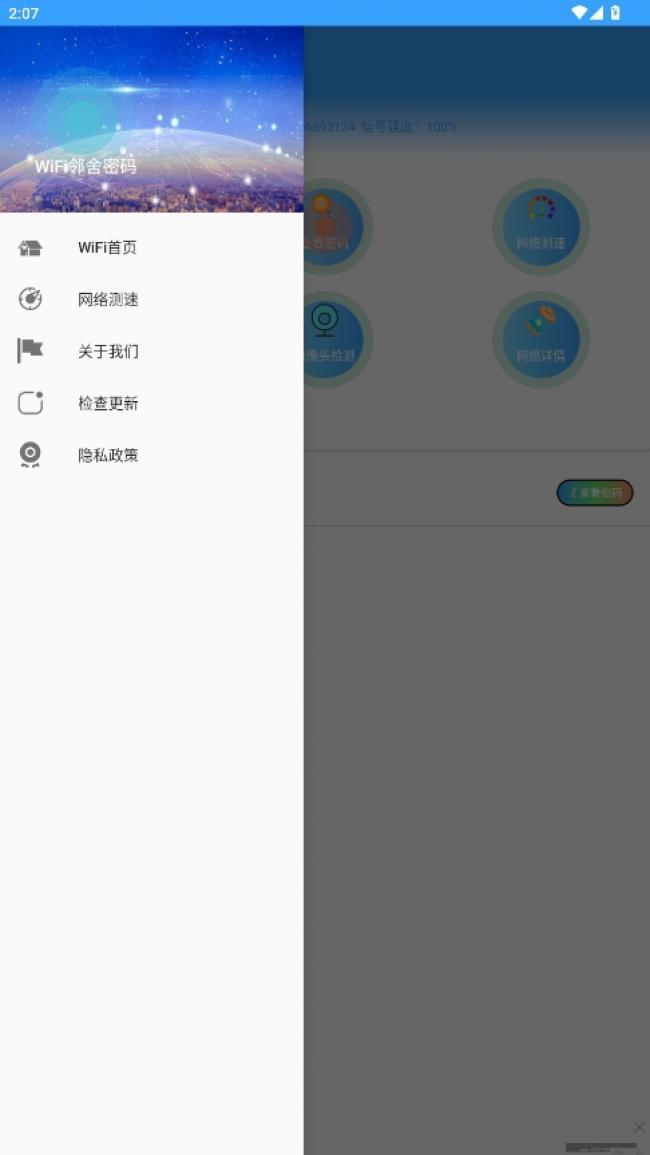
Task: Select 网络测速 in the drawer menu
Action: pos(107,299)
